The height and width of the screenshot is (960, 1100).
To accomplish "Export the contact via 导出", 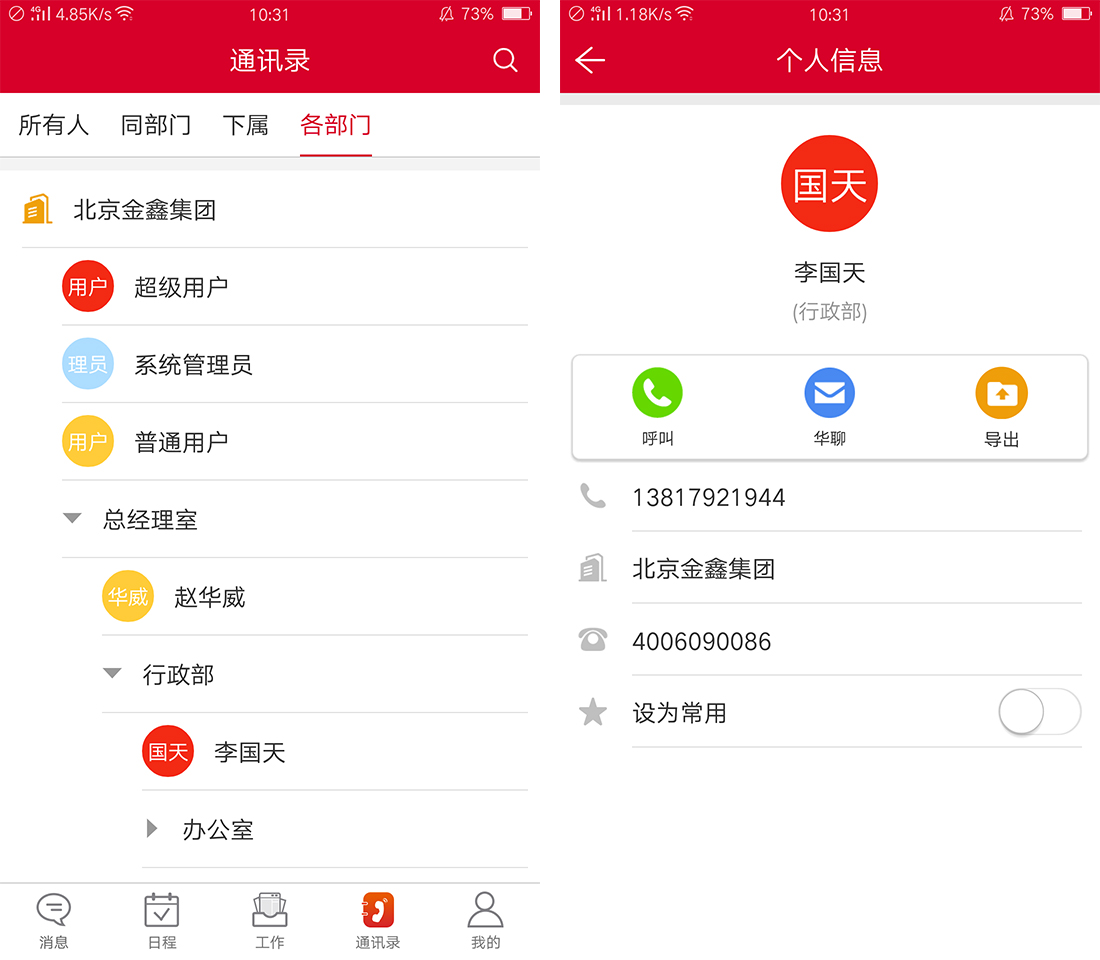I will tap(1001, 405).
